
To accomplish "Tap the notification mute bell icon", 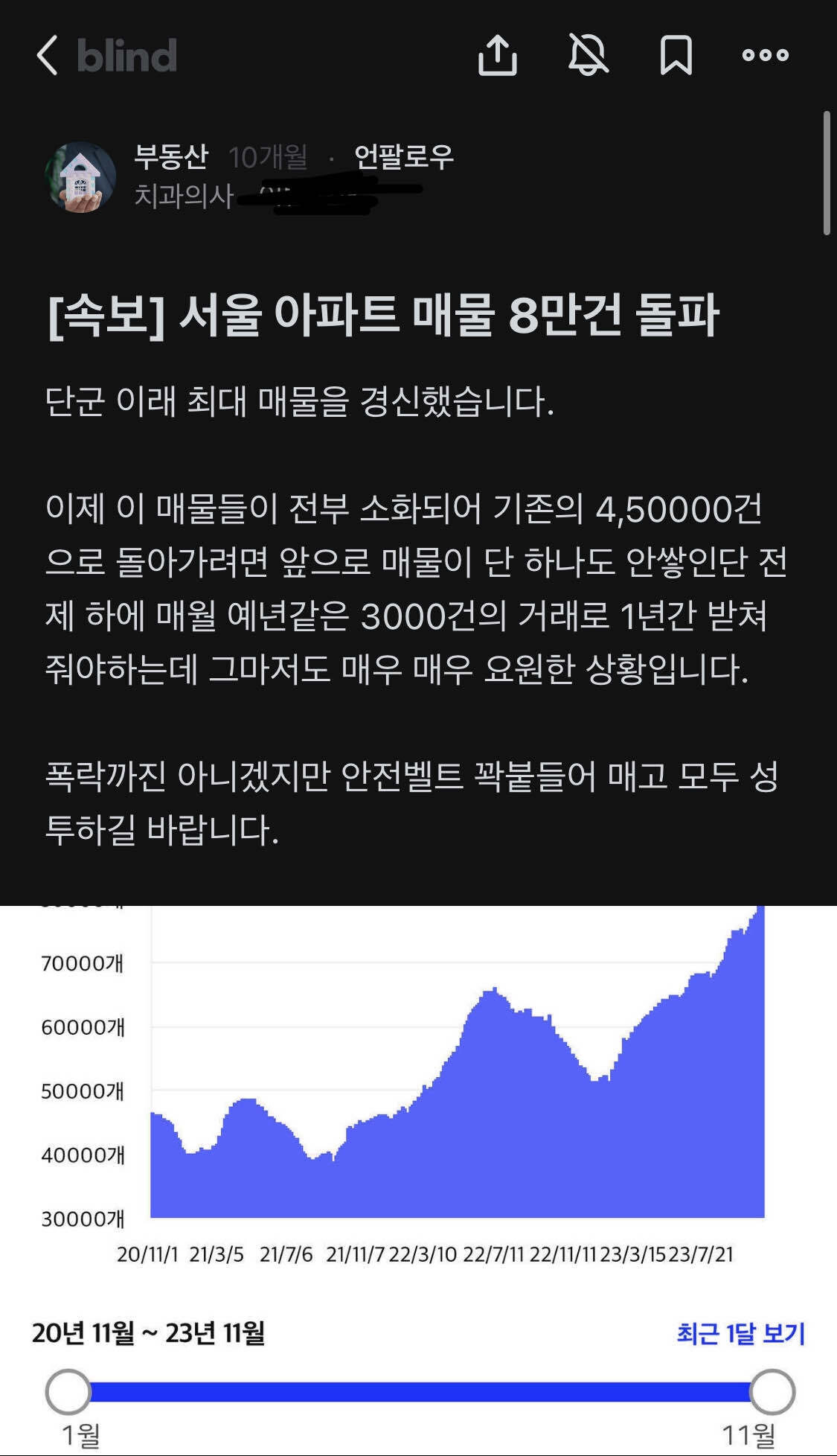I will click(x=589, y=56).
